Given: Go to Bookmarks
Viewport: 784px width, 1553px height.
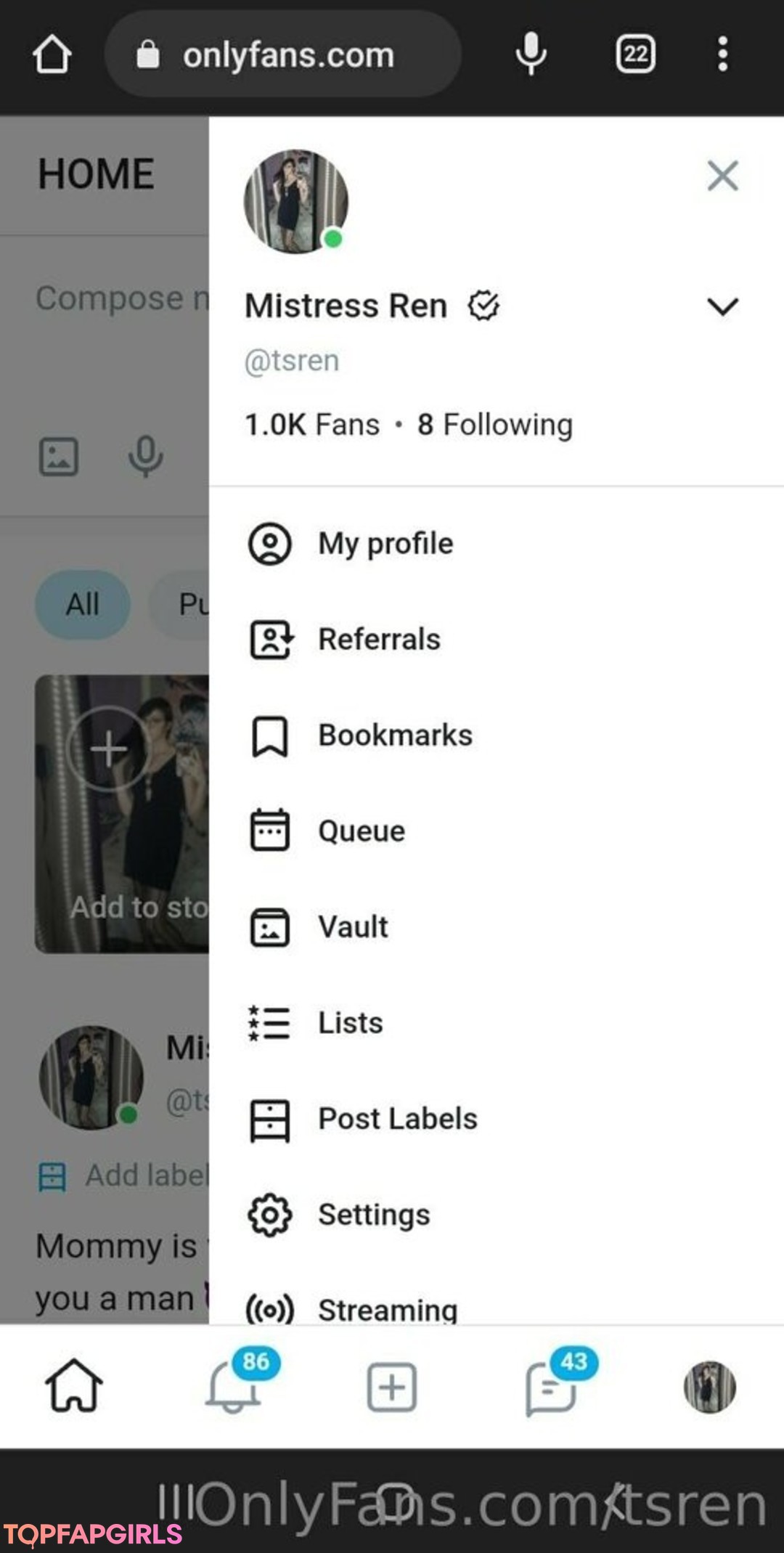Looking at the screenshot, I should pyautogui.click(x=496, y=735).
